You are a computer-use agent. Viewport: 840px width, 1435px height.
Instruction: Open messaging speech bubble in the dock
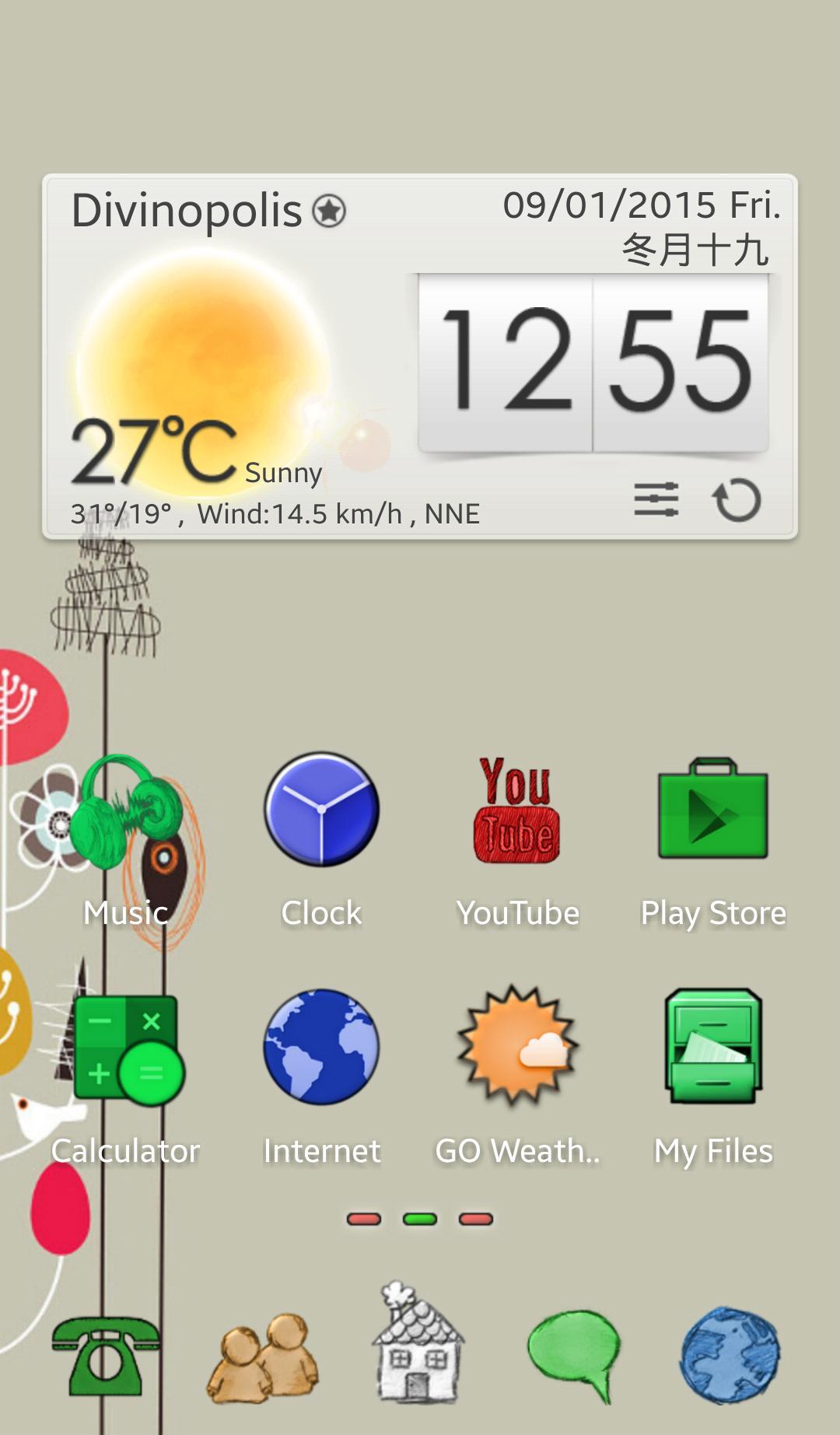coord(576,1353)
